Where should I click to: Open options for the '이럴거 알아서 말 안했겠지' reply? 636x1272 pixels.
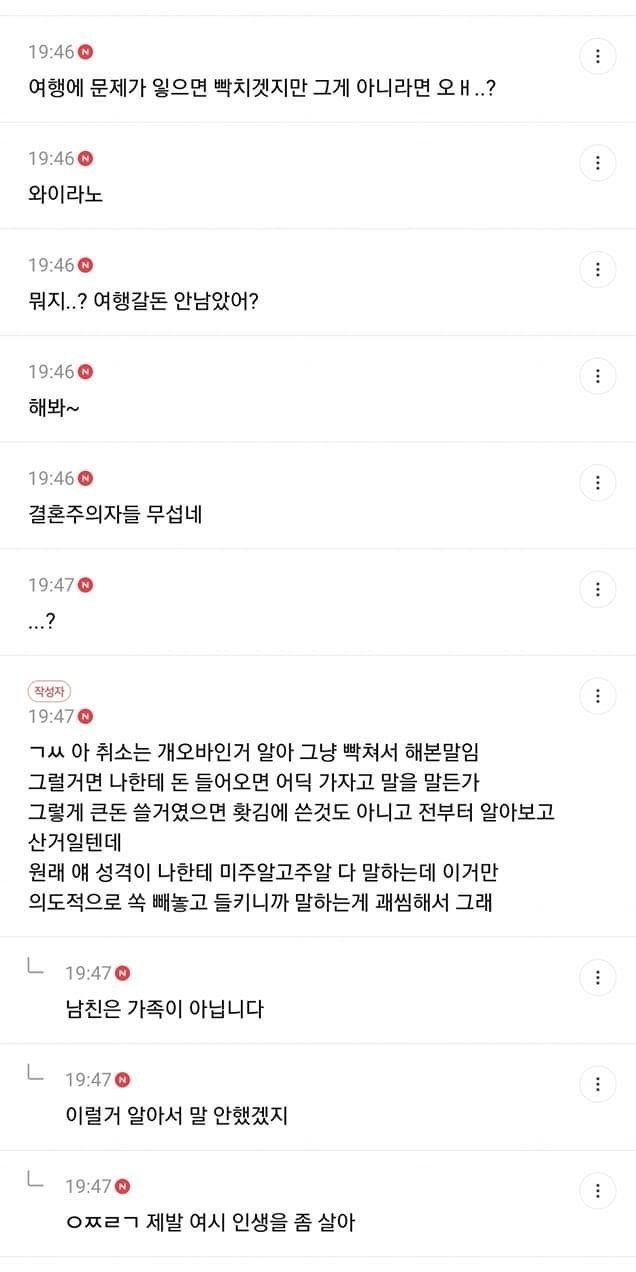[598, 1084]
